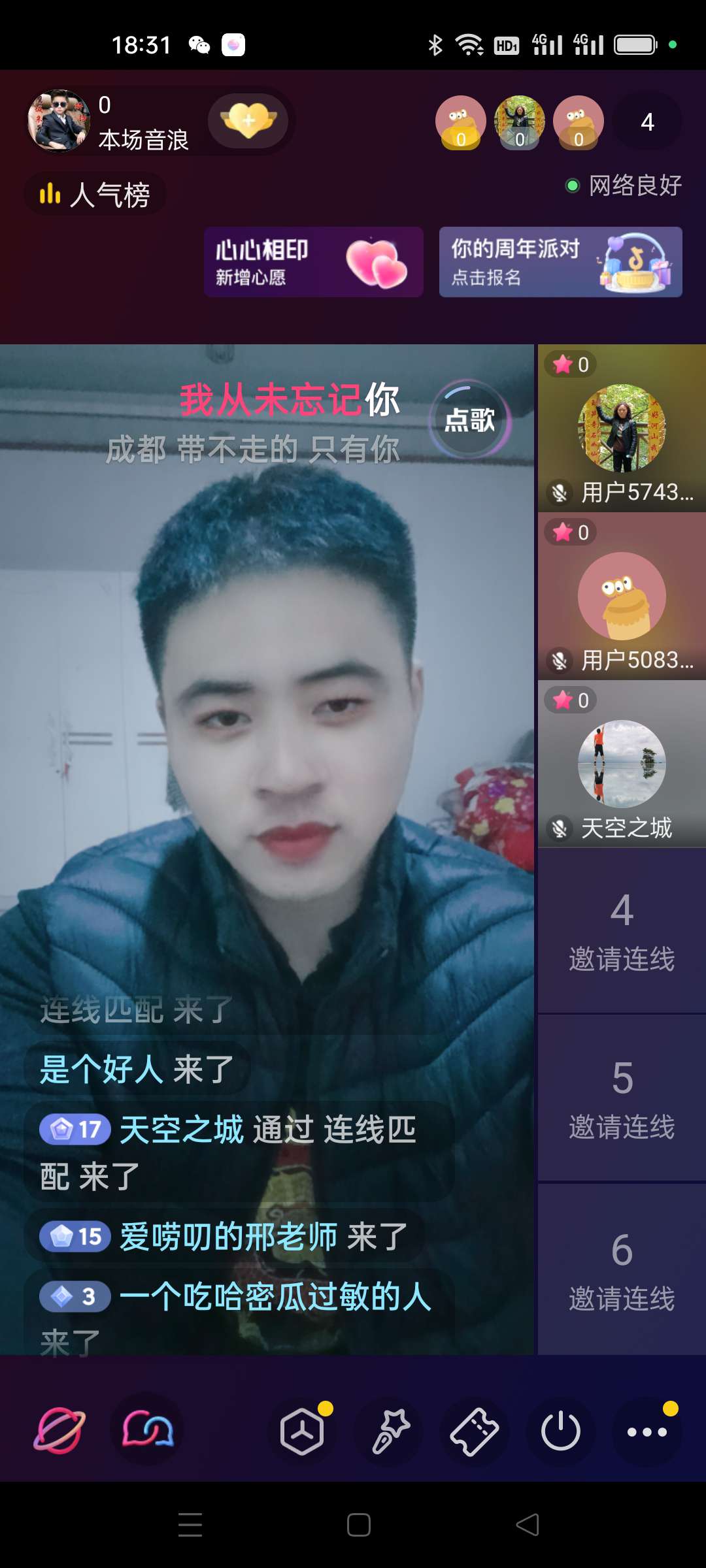Tap the 点歌 song request button
706x1568 pixels.
tap(469, 420)
